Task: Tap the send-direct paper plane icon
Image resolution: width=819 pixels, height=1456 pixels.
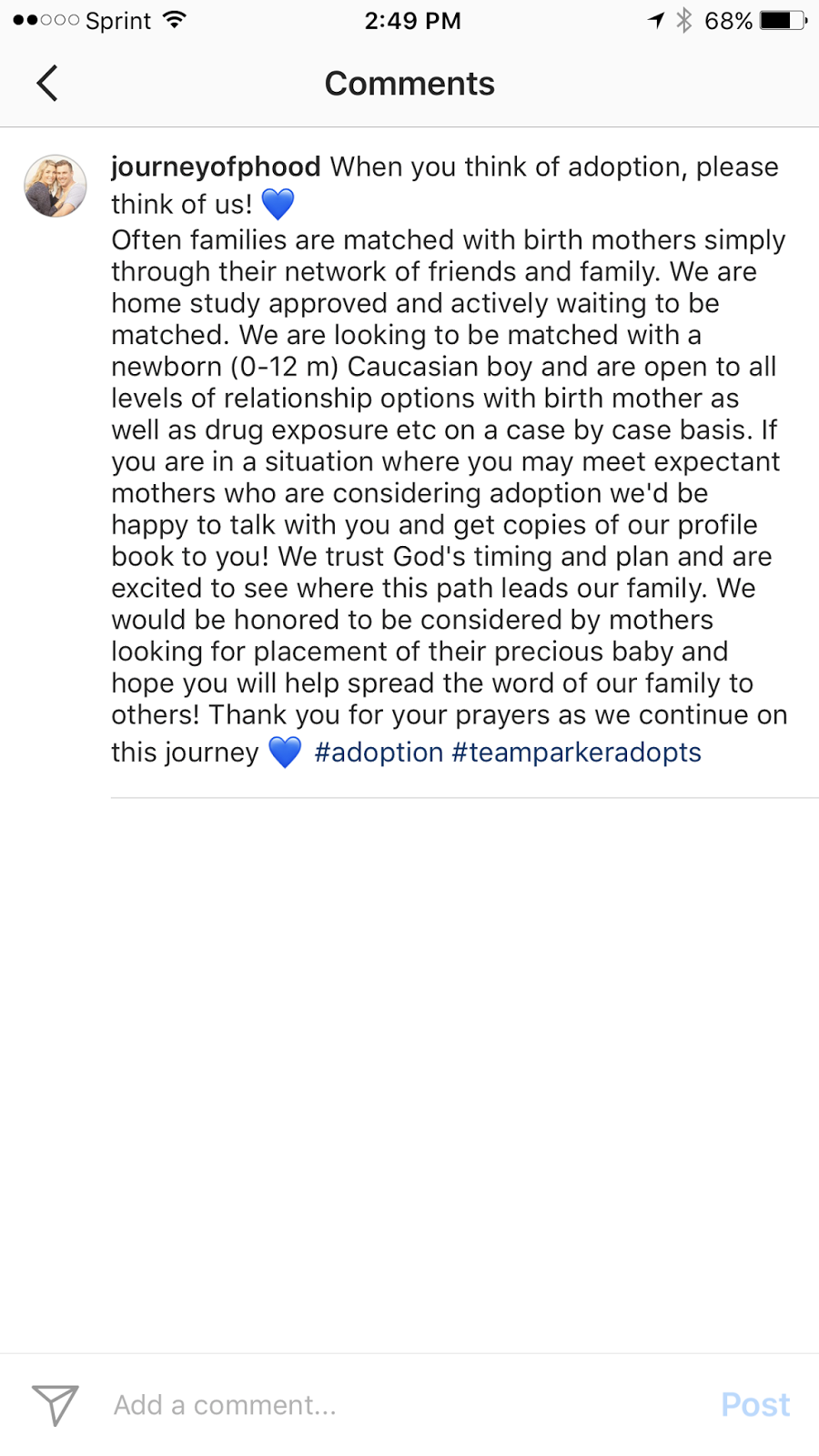Action: 56,1405
